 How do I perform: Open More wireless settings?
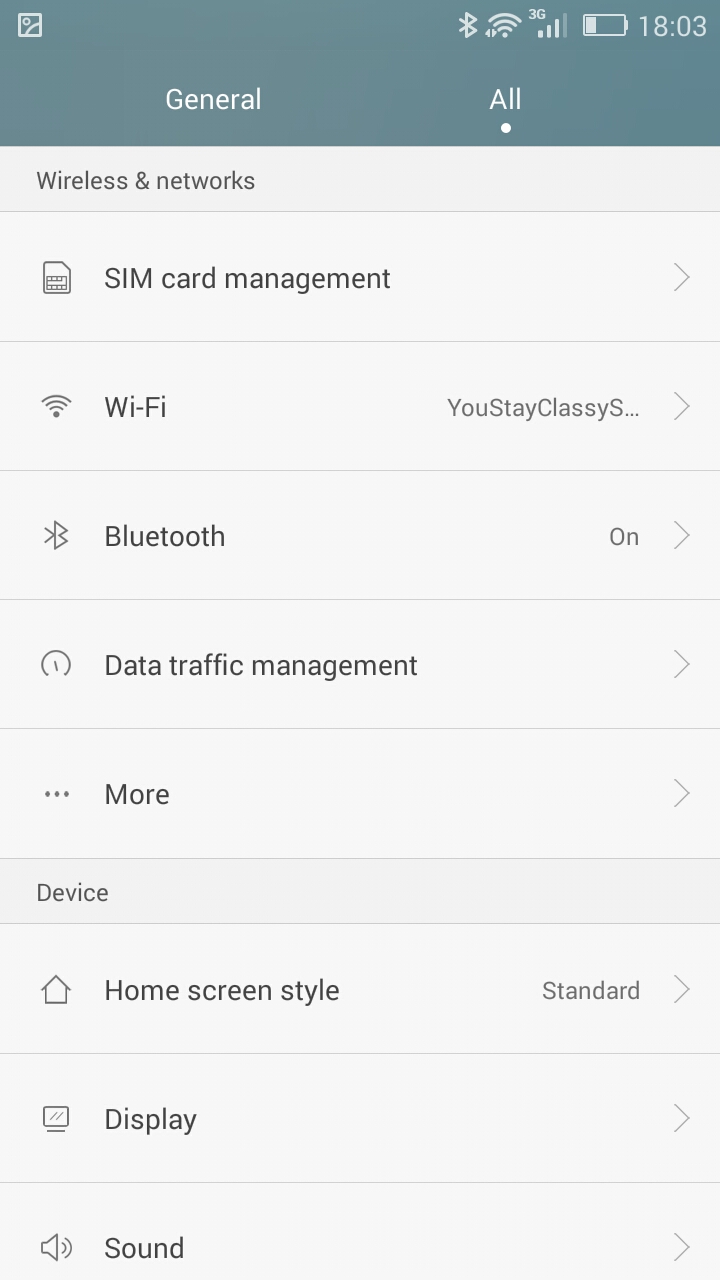(x=360, y=793)
